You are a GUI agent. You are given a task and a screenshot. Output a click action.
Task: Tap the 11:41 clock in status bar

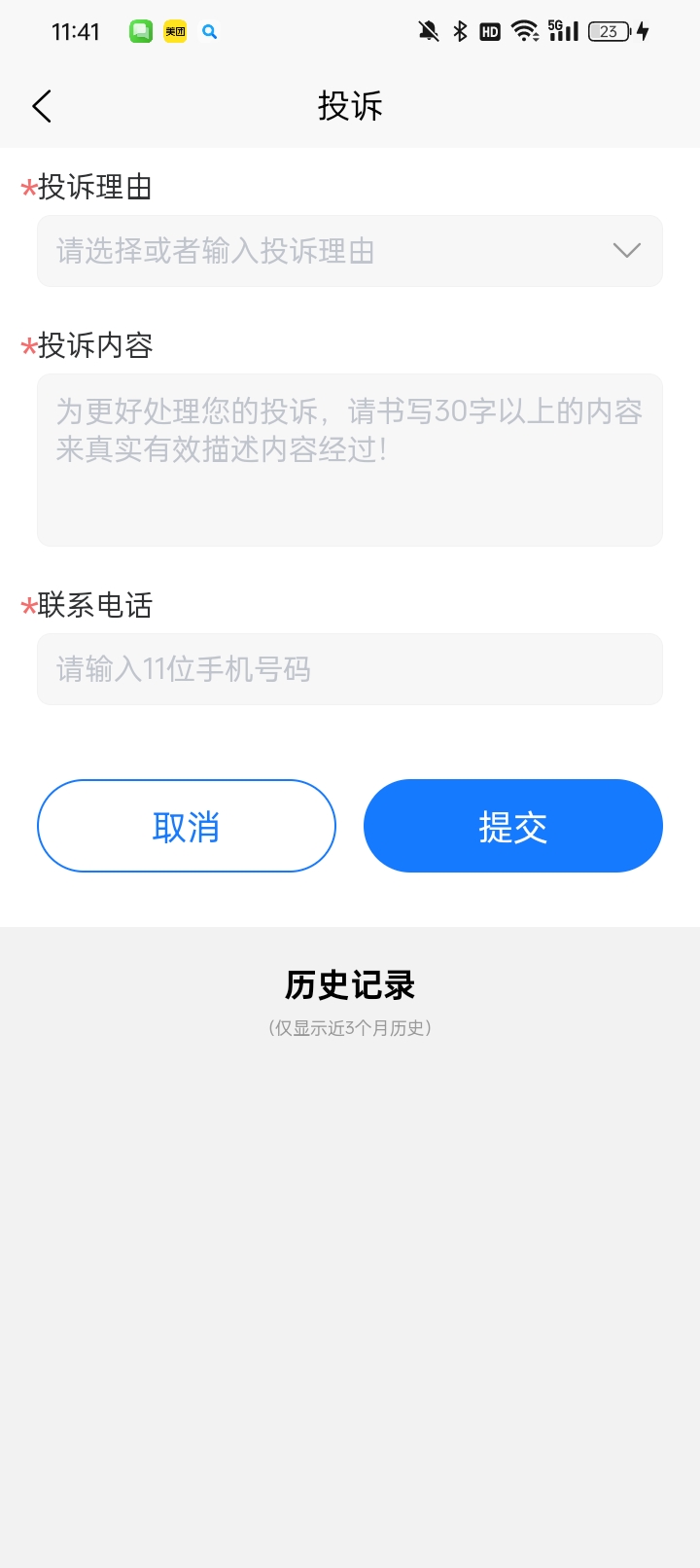(x=75, y=31)
